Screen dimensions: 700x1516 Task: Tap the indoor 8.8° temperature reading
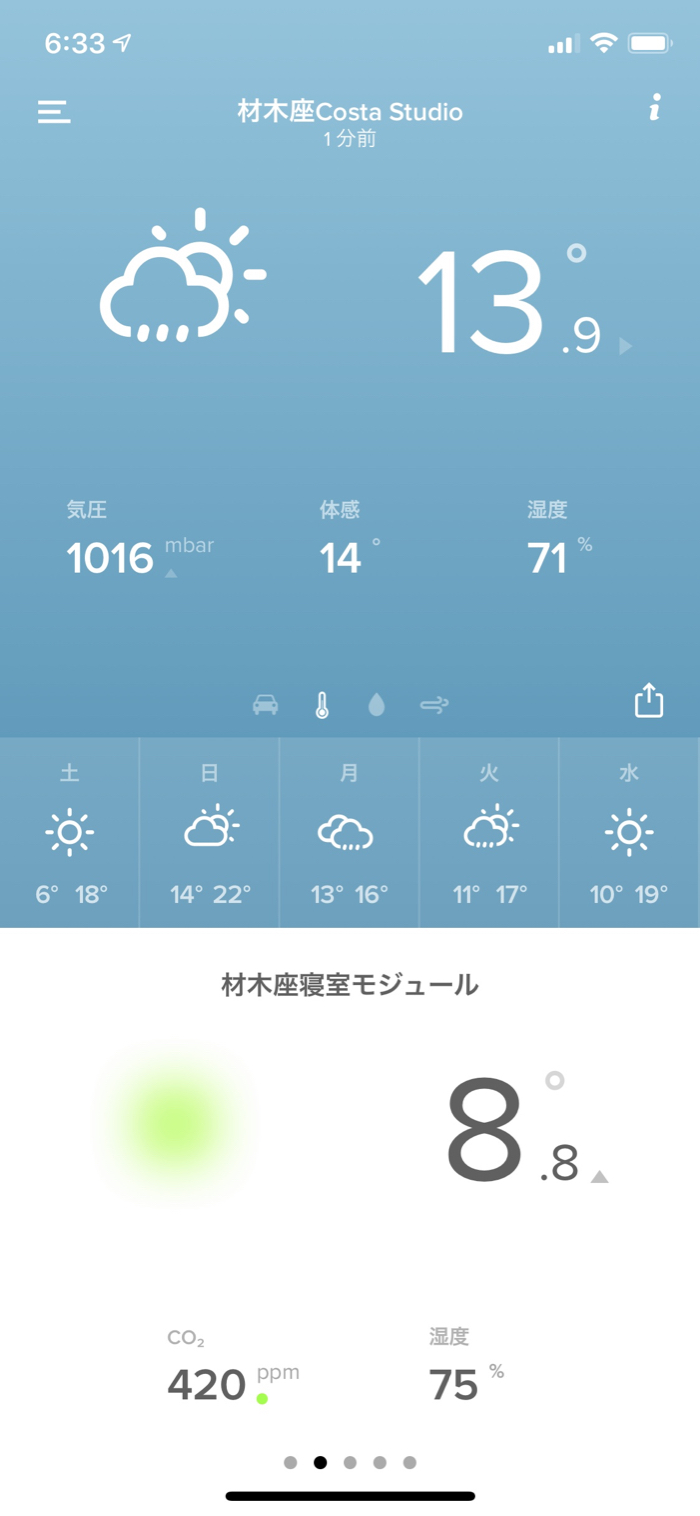(x=512, y=1130)
